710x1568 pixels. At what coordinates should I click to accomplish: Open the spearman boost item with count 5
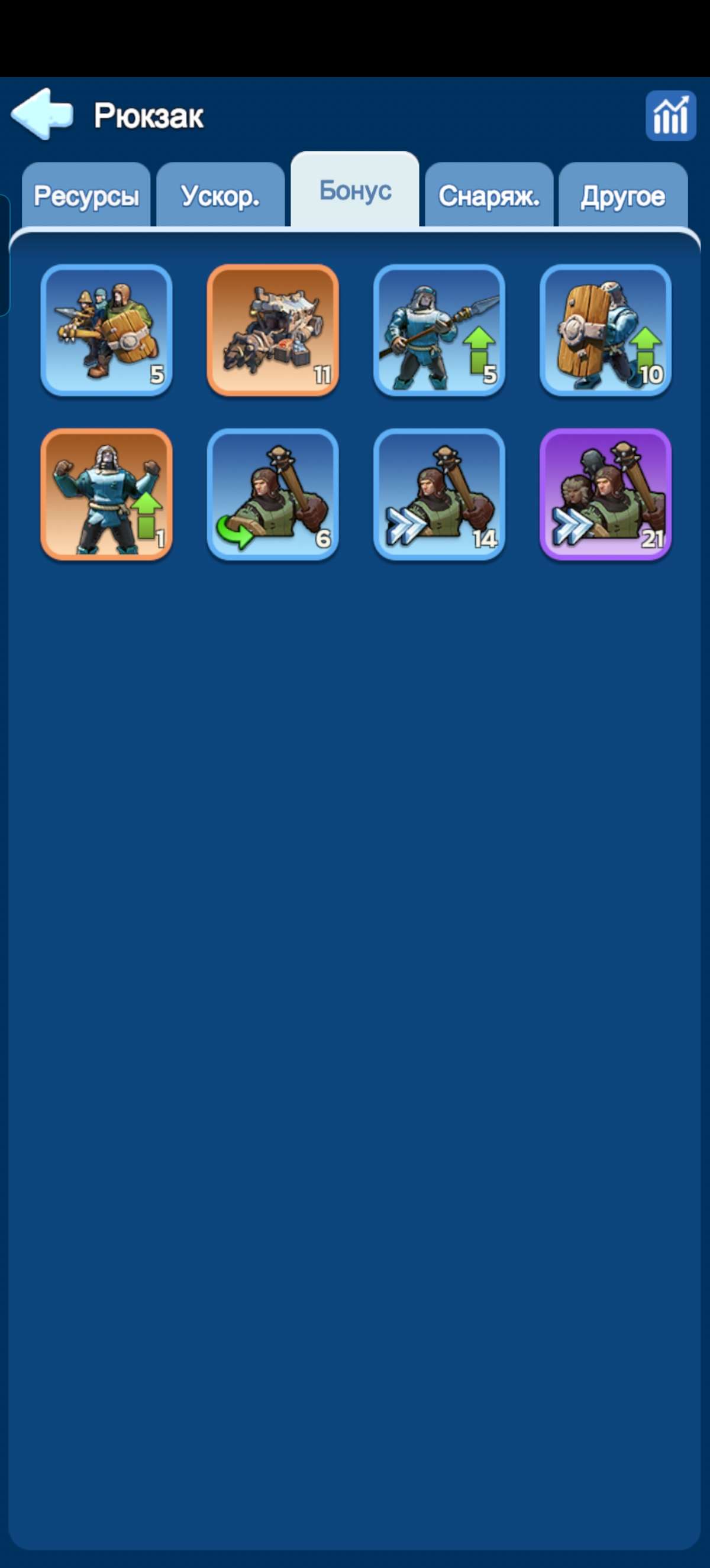tap(439, 330)
